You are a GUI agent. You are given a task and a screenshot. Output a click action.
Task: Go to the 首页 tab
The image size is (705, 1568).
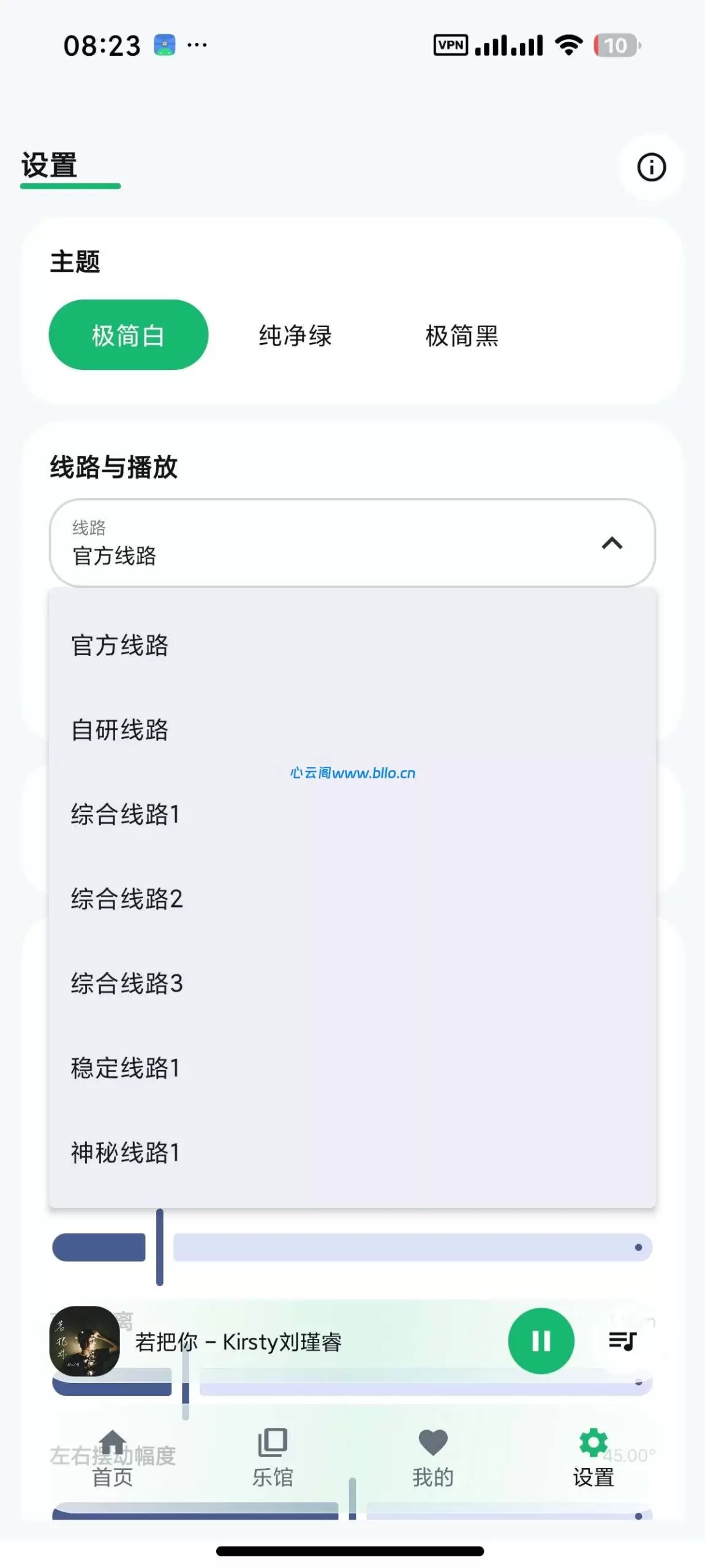point(113,1458)
